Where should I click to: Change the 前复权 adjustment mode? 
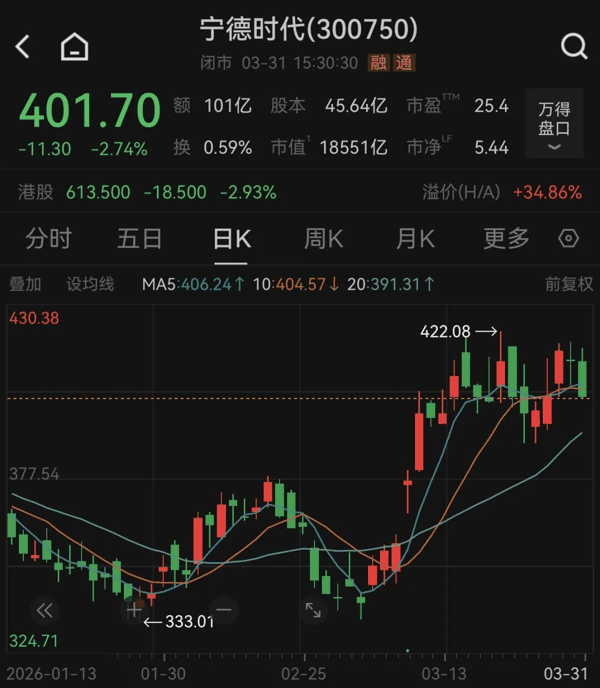point(568,284)
